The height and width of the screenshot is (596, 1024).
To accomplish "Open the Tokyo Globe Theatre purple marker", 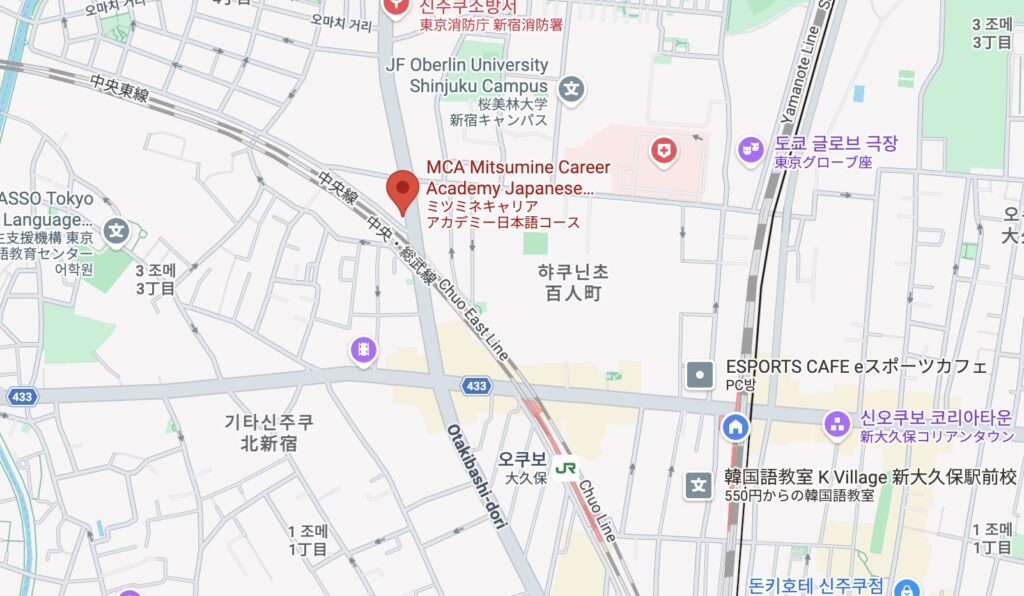I will point(750,151).
